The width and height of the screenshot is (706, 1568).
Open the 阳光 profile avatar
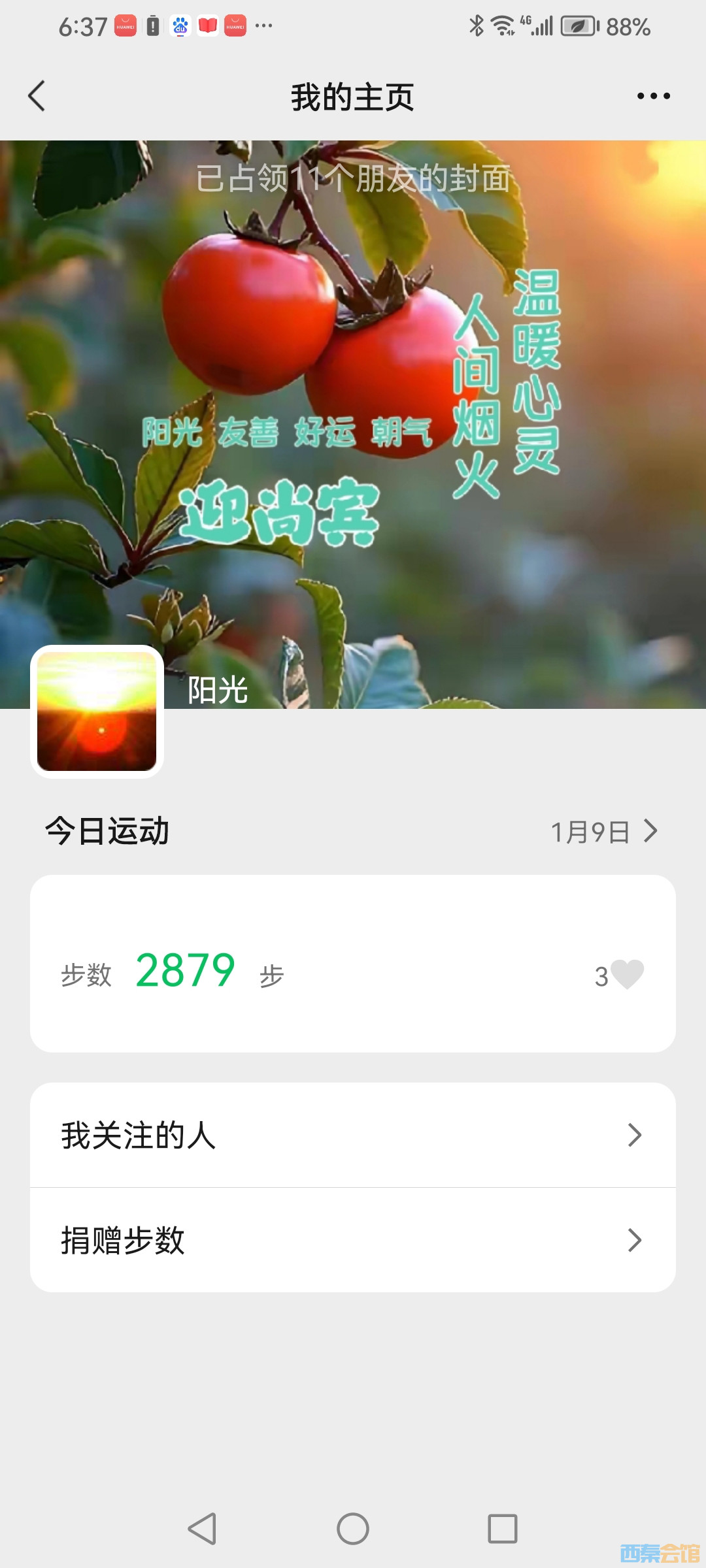point(97,711)
